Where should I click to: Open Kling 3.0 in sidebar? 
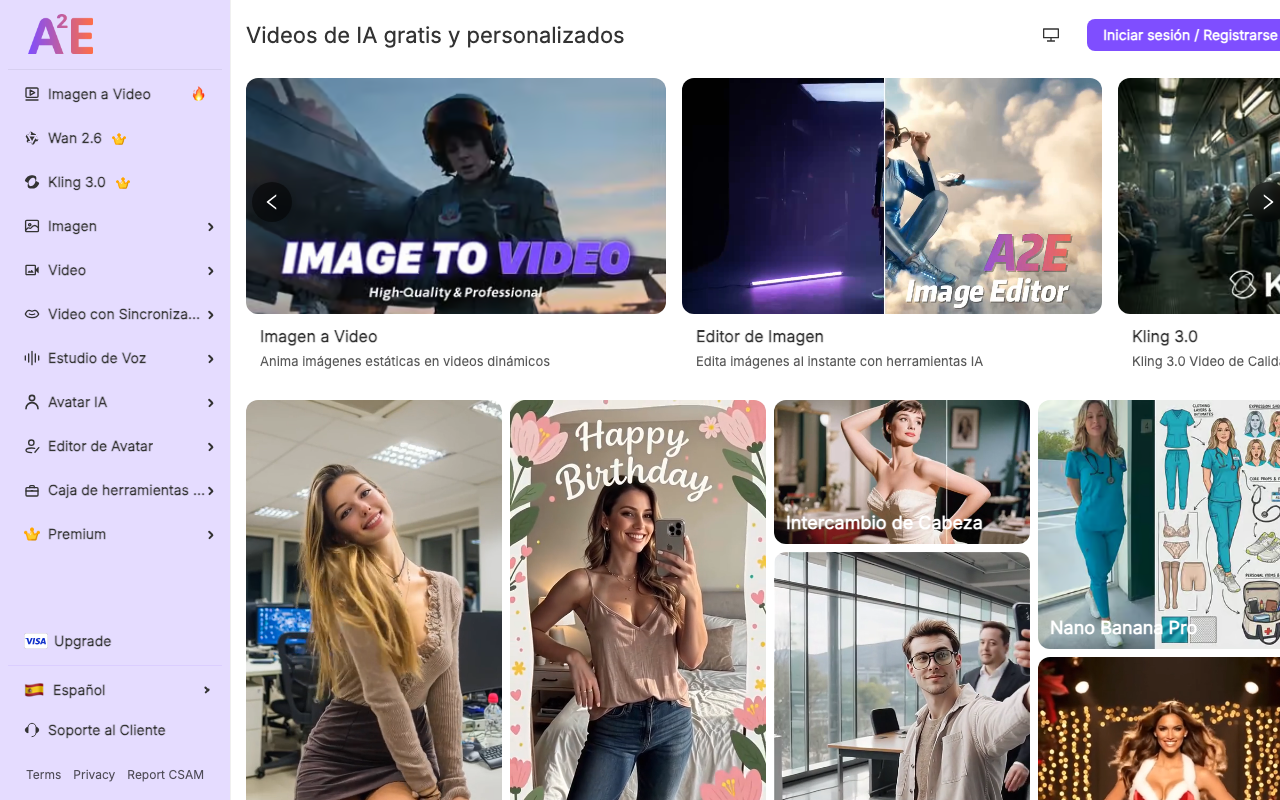[x=77, y=182]
